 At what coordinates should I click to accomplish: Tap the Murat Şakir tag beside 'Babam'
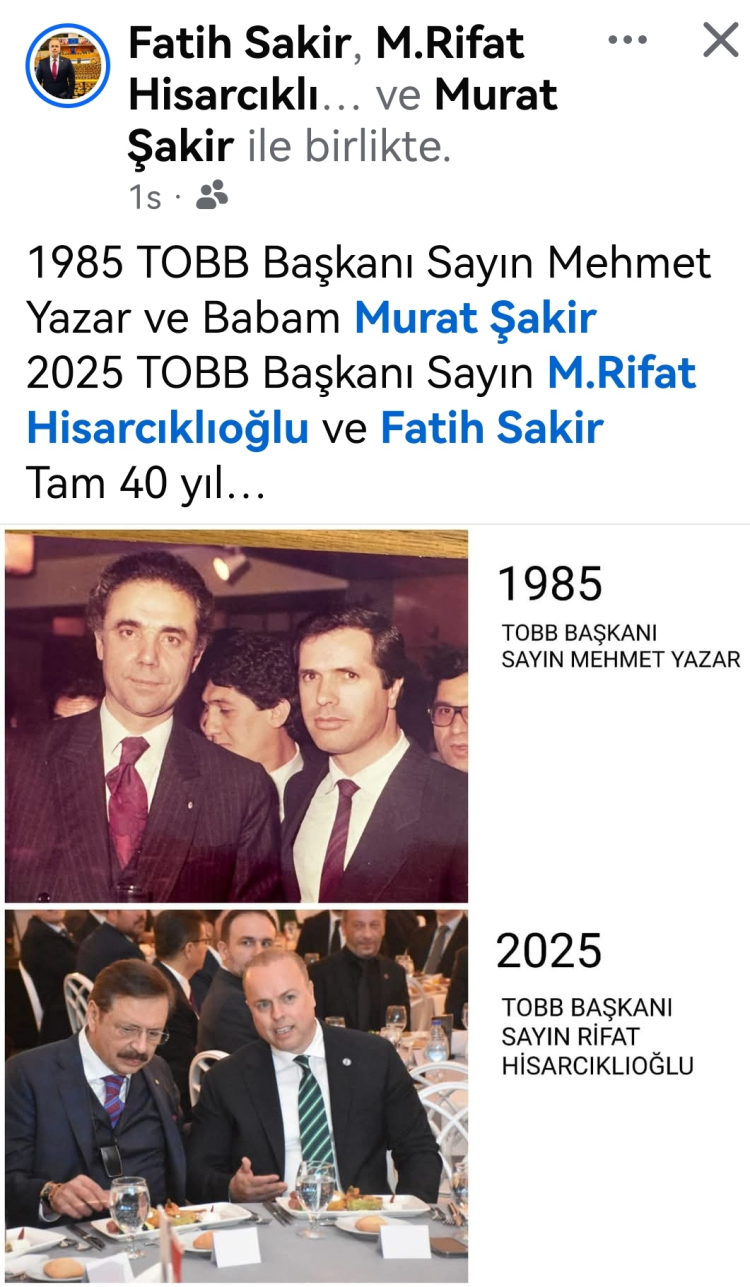[475, 318]
